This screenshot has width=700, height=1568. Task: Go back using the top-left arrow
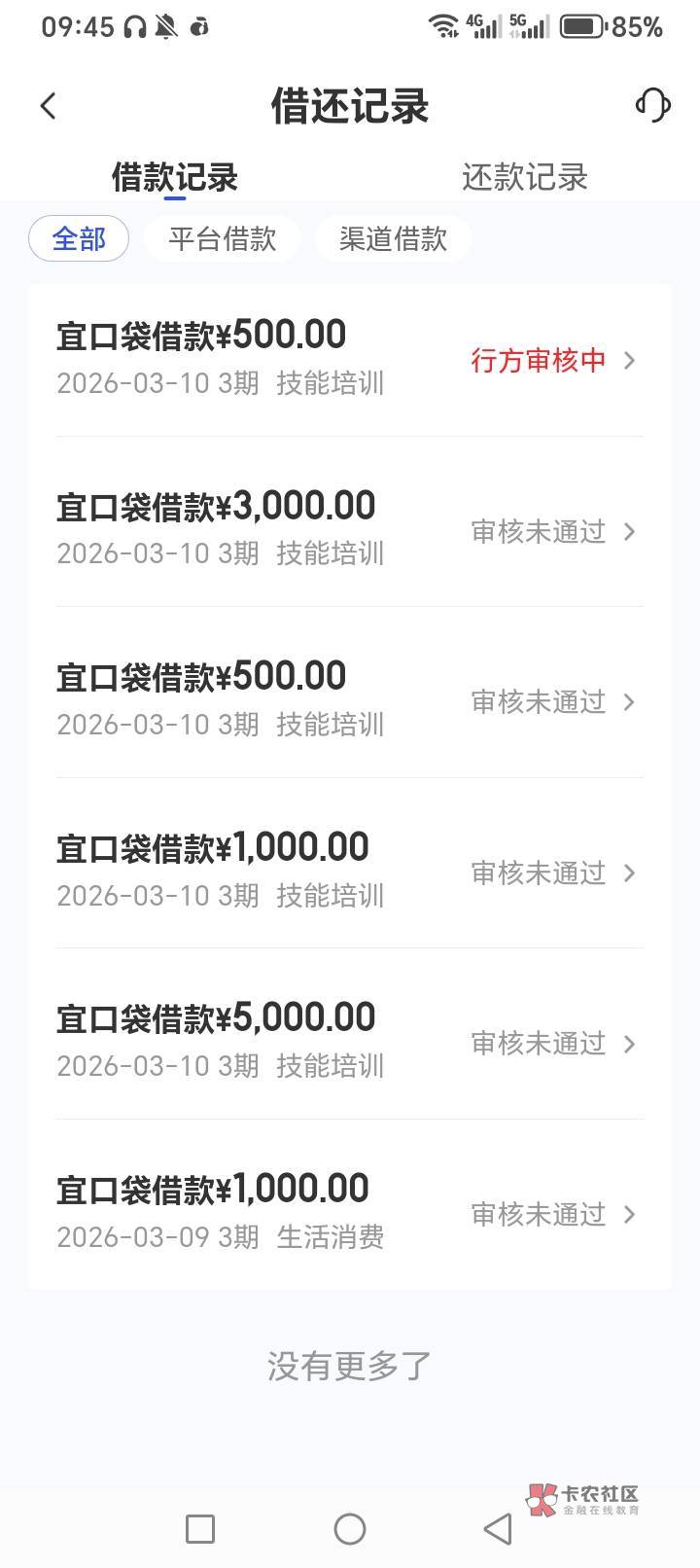point(48,106)
